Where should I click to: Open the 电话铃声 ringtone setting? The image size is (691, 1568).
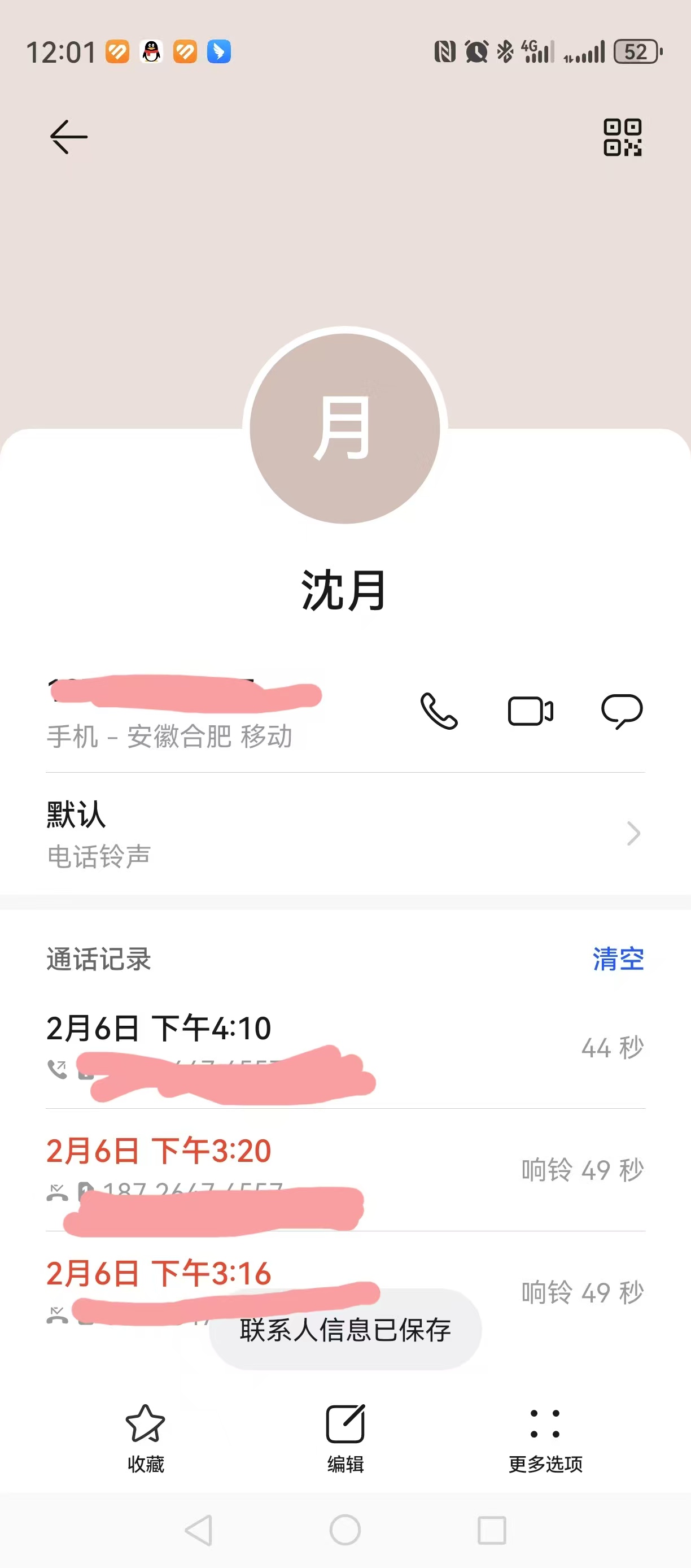345,833
